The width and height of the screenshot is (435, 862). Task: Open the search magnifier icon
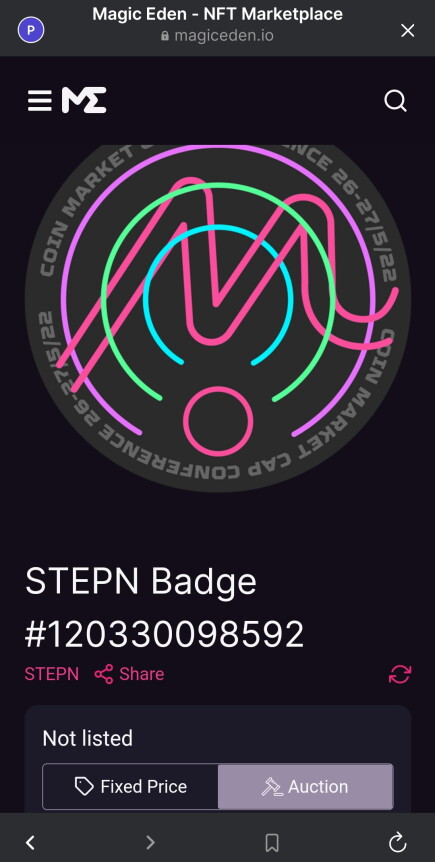(395, 101)
